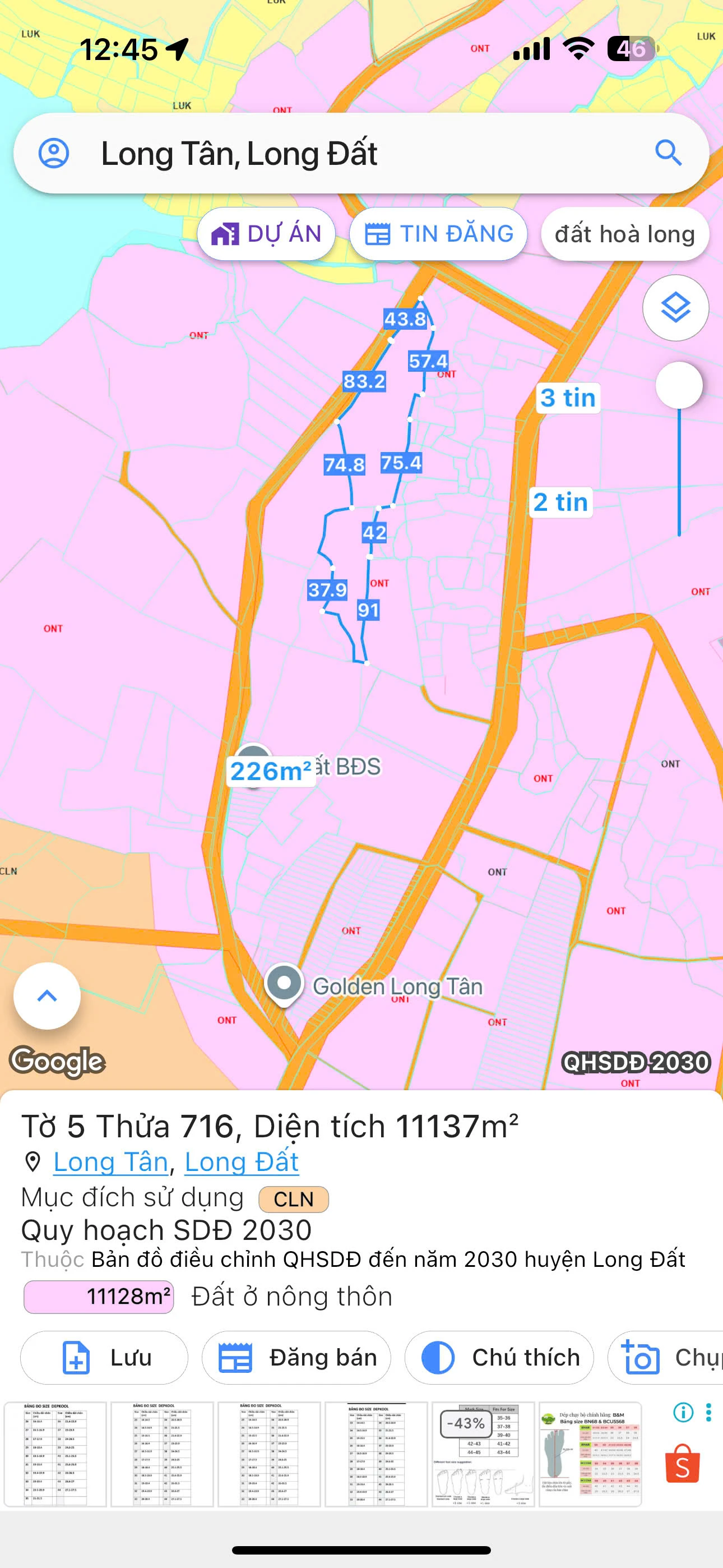723x1568 pixels.
Task: Choose the đất hoà long suggestion chip
Action: click(624, 234)
